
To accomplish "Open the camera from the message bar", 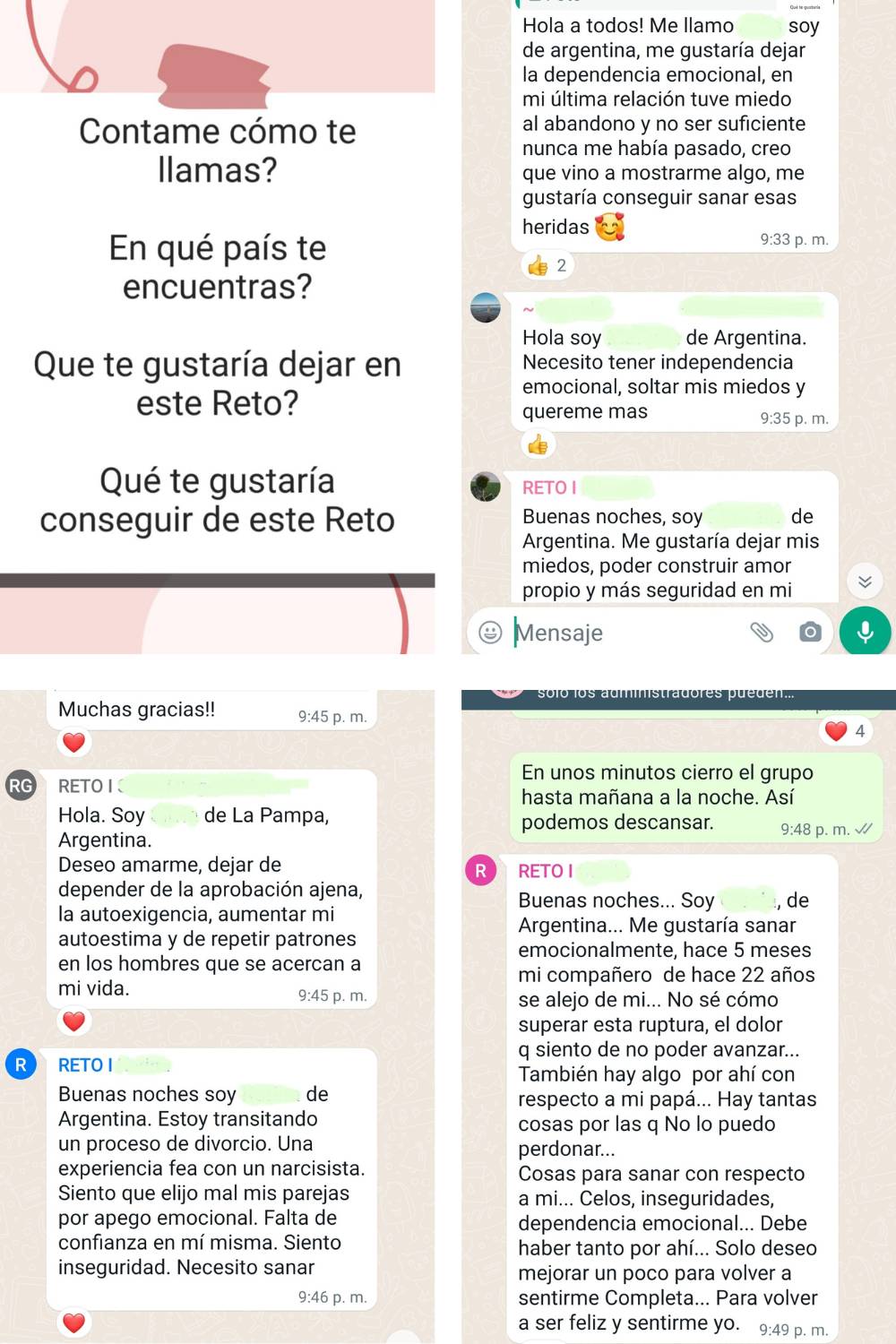I will tap(810, 633).
